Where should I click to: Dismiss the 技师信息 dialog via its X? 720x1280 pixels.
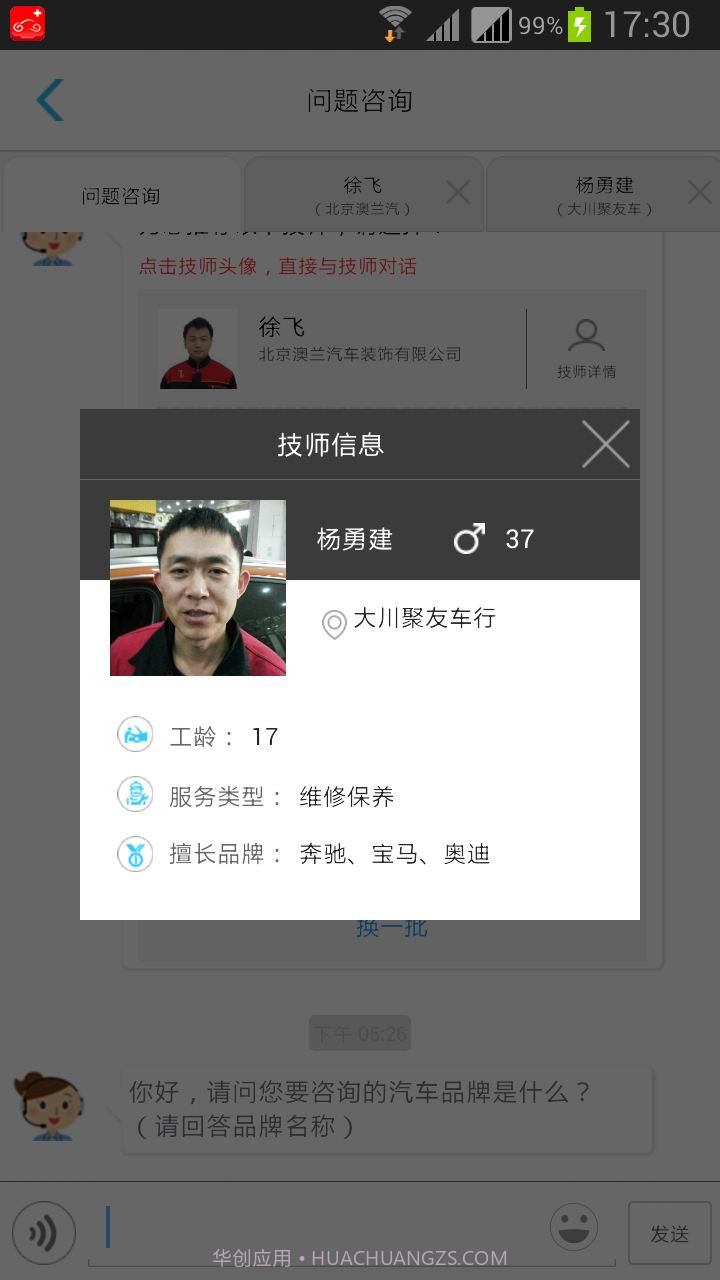pyautogui.click(x=605, y=443)
